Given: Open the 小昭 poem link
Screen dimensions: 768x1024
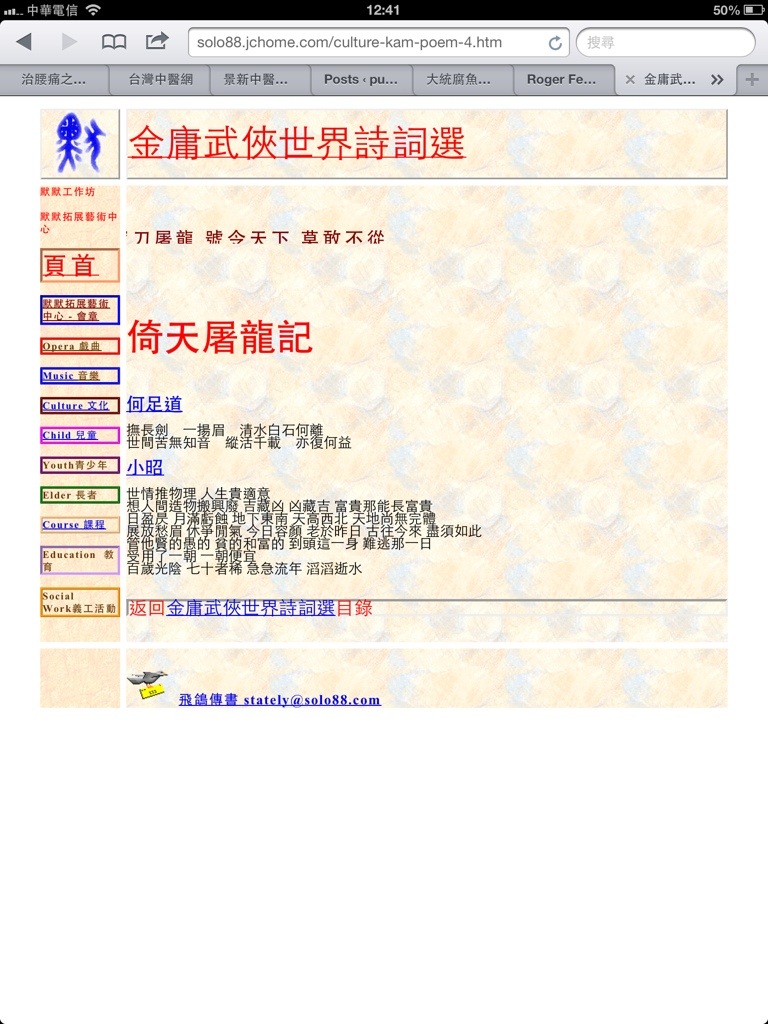Looking at the screenshot, I should (144, 467).
